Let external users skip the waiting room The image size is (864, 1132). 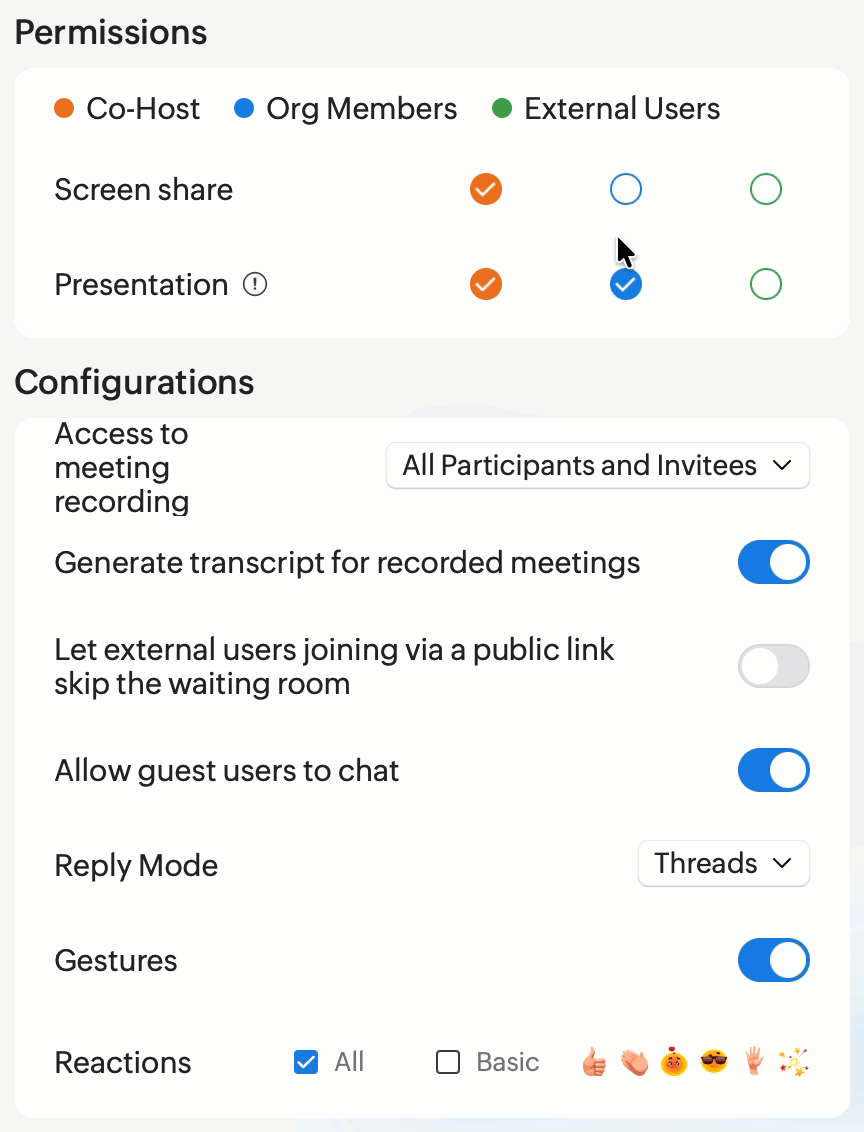point(773,667)
